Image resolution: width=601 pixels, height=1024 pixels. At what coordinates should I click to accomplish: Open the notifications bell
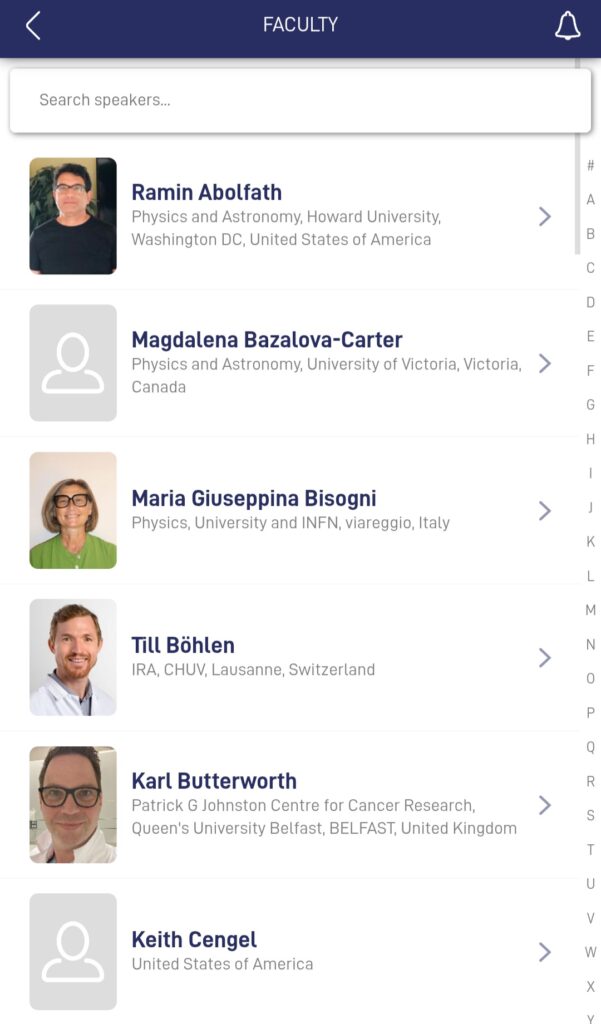(x=567, y=26)
